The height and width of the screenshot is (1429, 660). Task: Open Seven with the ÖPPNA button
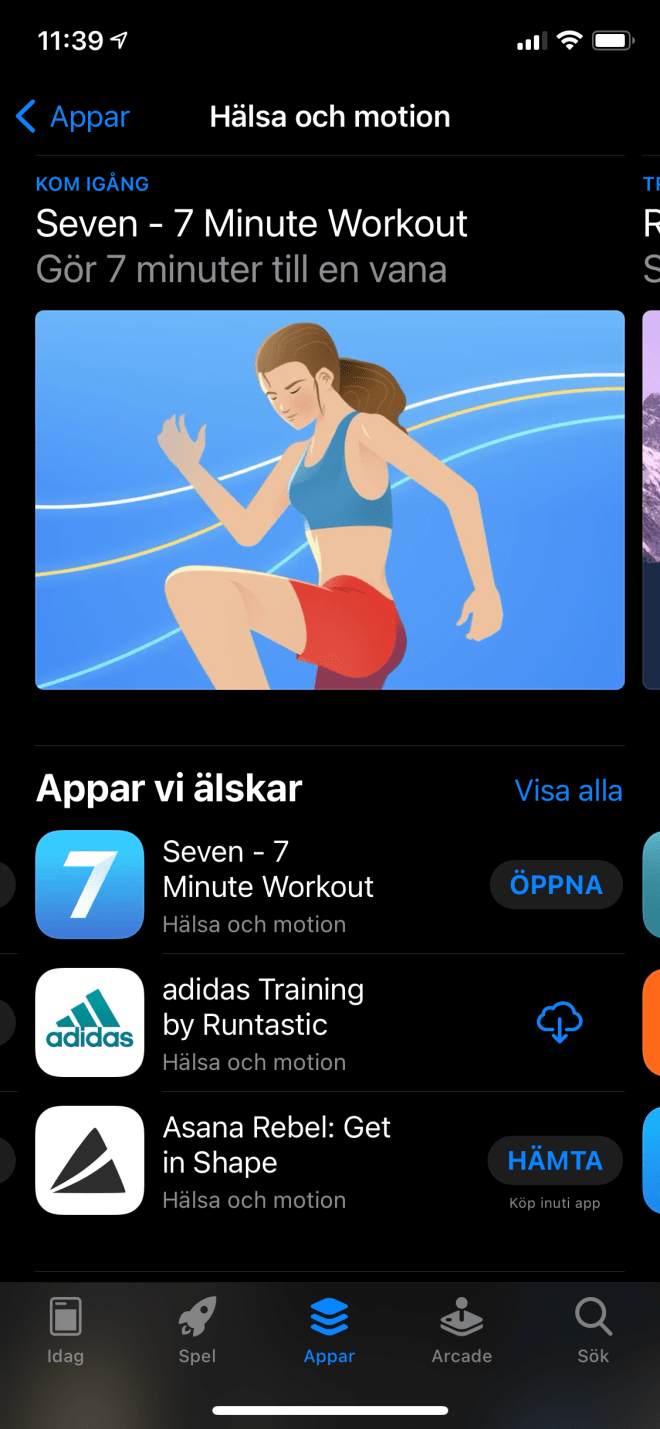pyautogui.click(x=556, y=885)
